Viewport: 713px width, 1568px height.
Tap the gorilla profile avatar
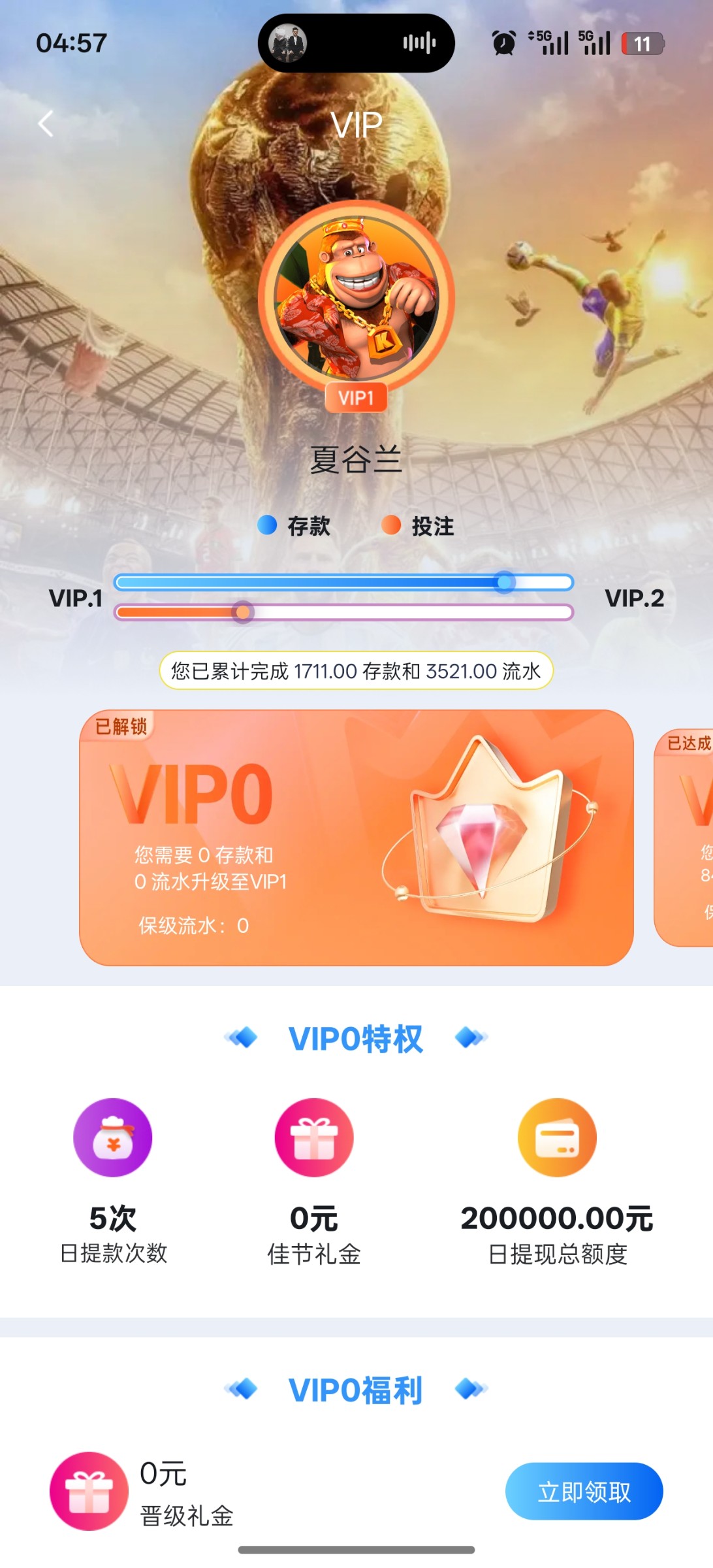tap(356, 299)
